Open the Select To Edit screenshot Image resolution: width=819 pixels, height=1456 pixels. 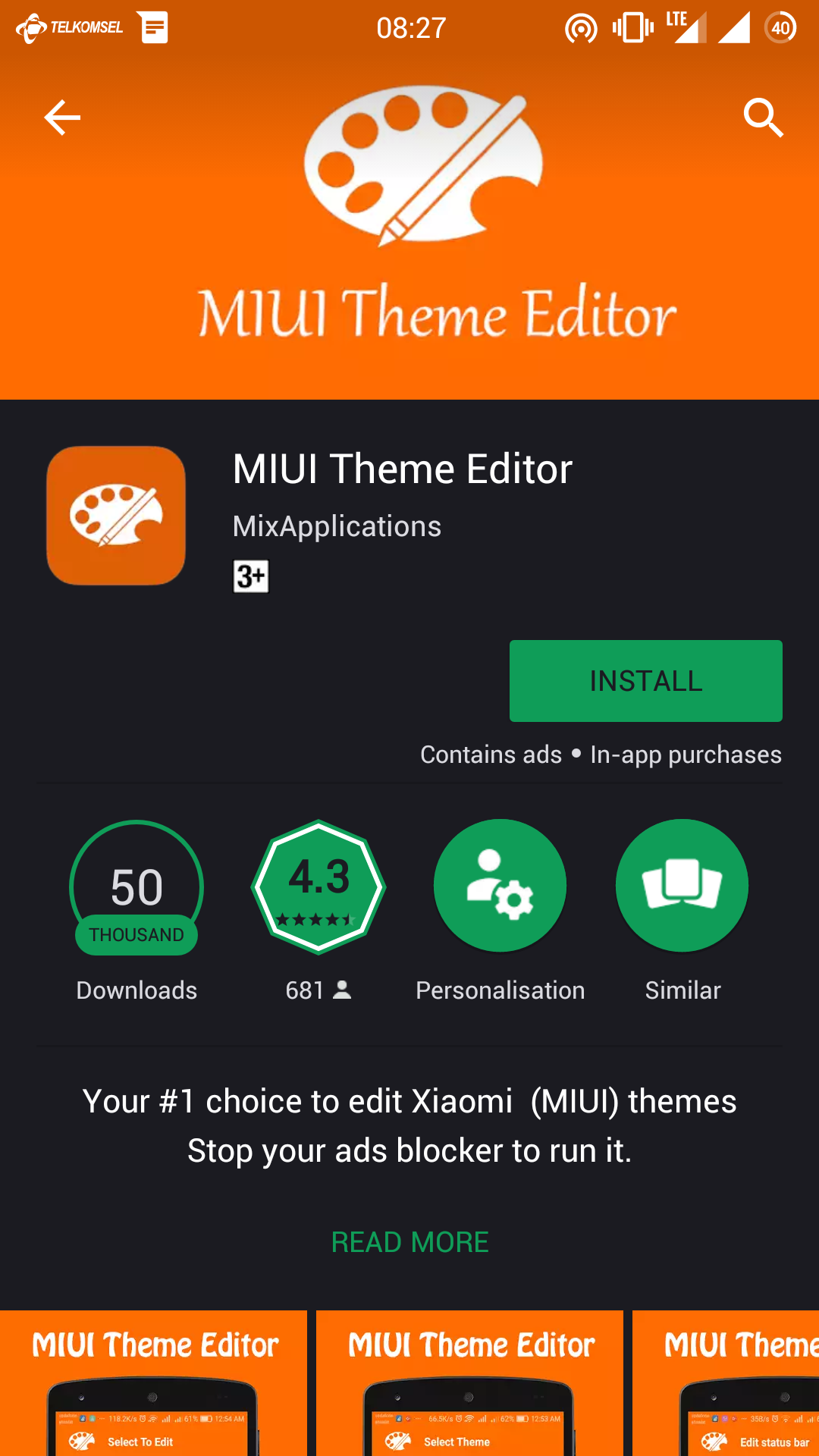(x=154, y=1384)
